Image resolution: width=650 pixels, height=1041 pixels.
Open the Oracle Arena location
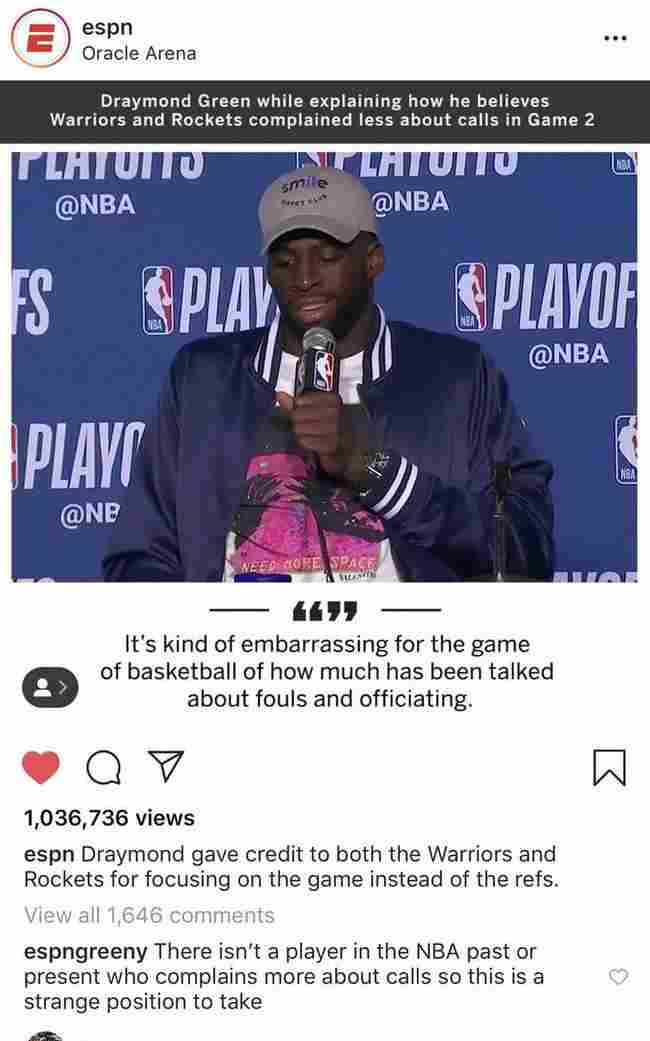click(x=138, y=53)
